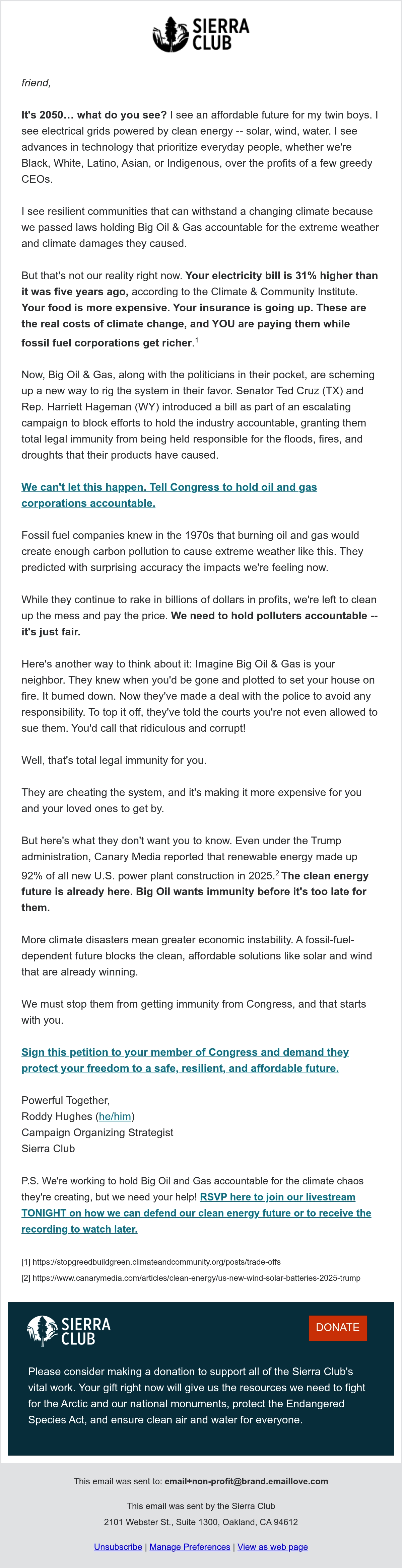The image size is (402, 1568).
Task: Open the 'Sign this petition' link
Action: click(x=185, y=1060)
